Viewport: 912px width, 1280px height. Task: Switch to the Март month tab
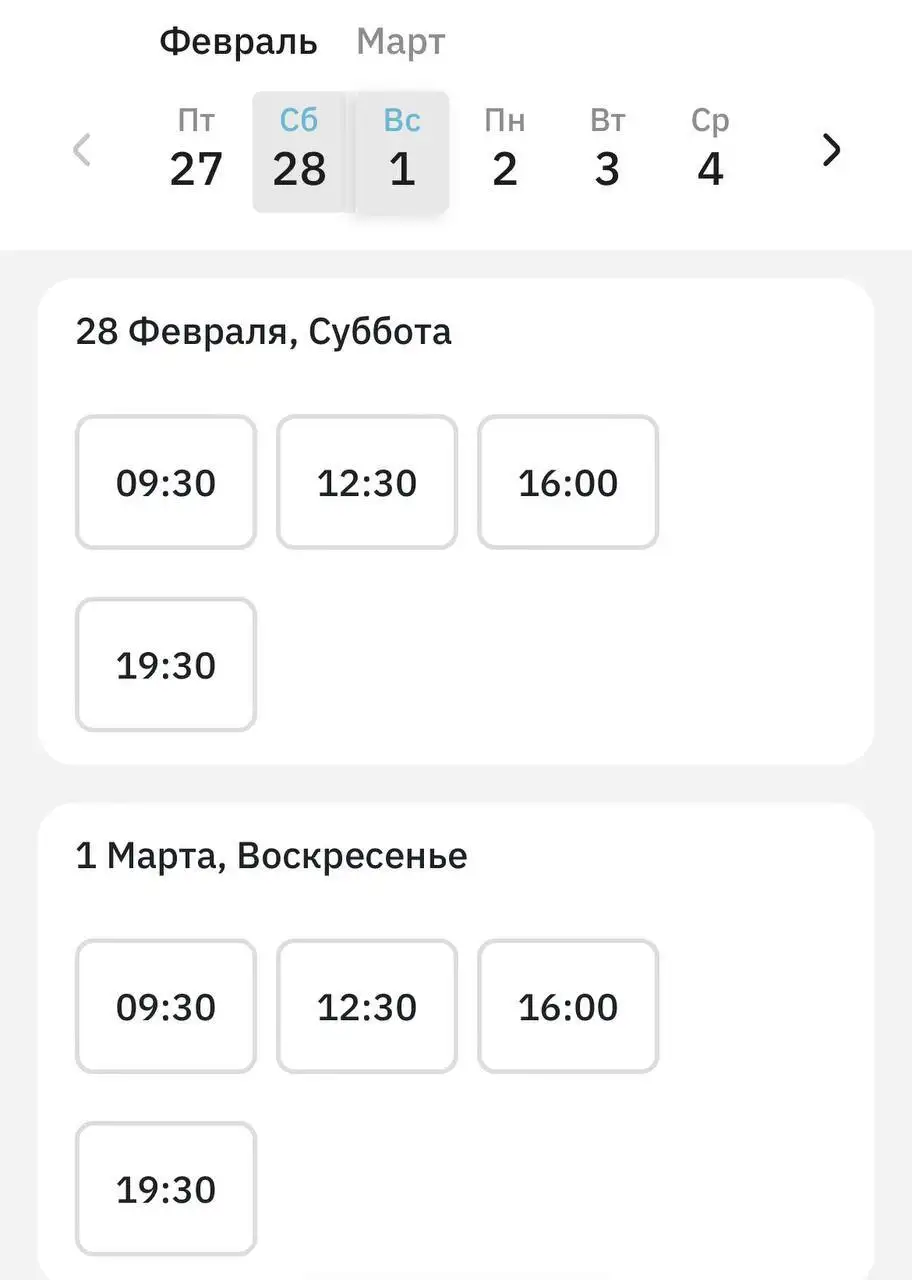click(x=399, y=41)
